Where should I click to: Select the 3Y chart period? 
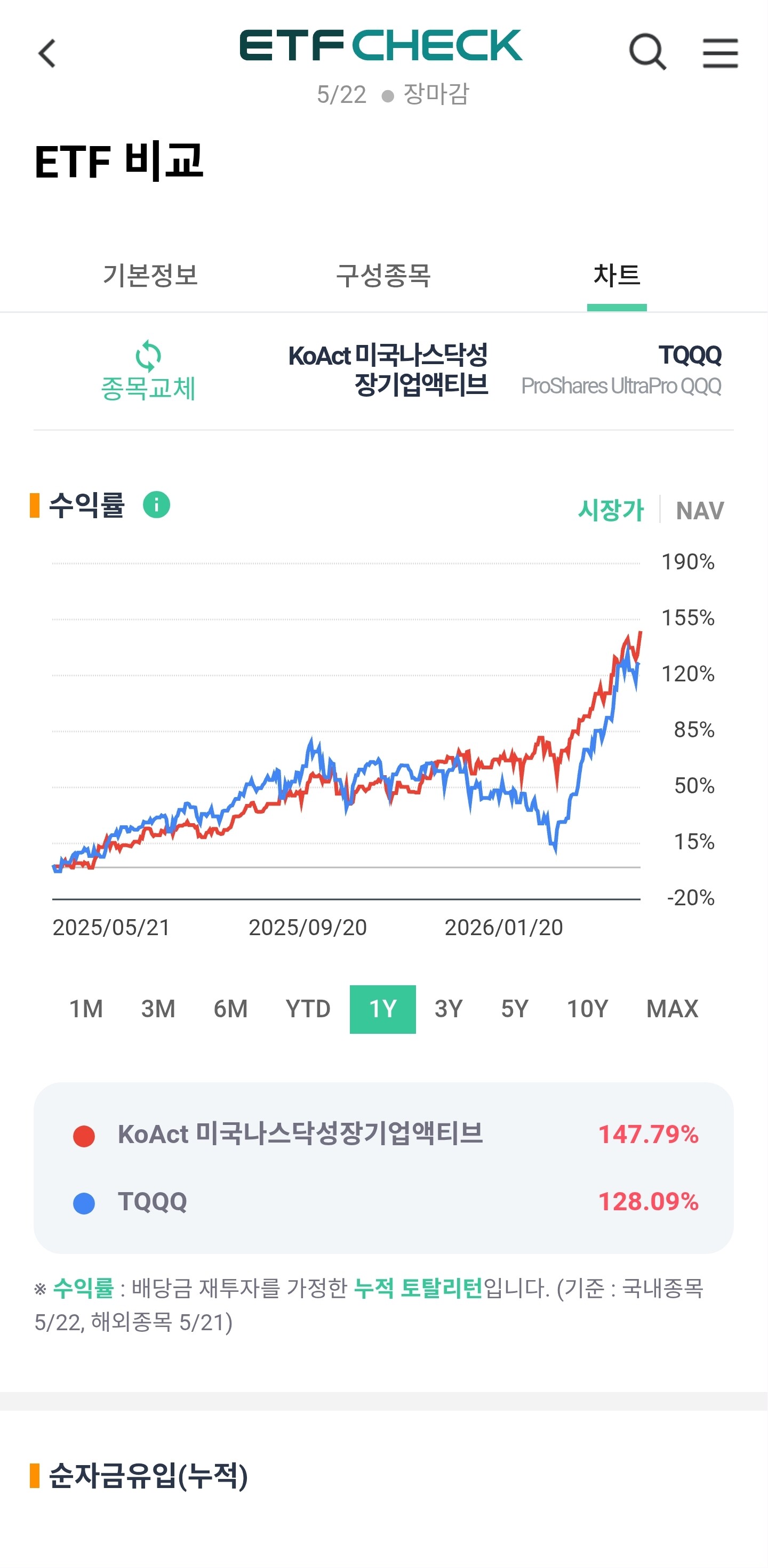[449, 1009]
